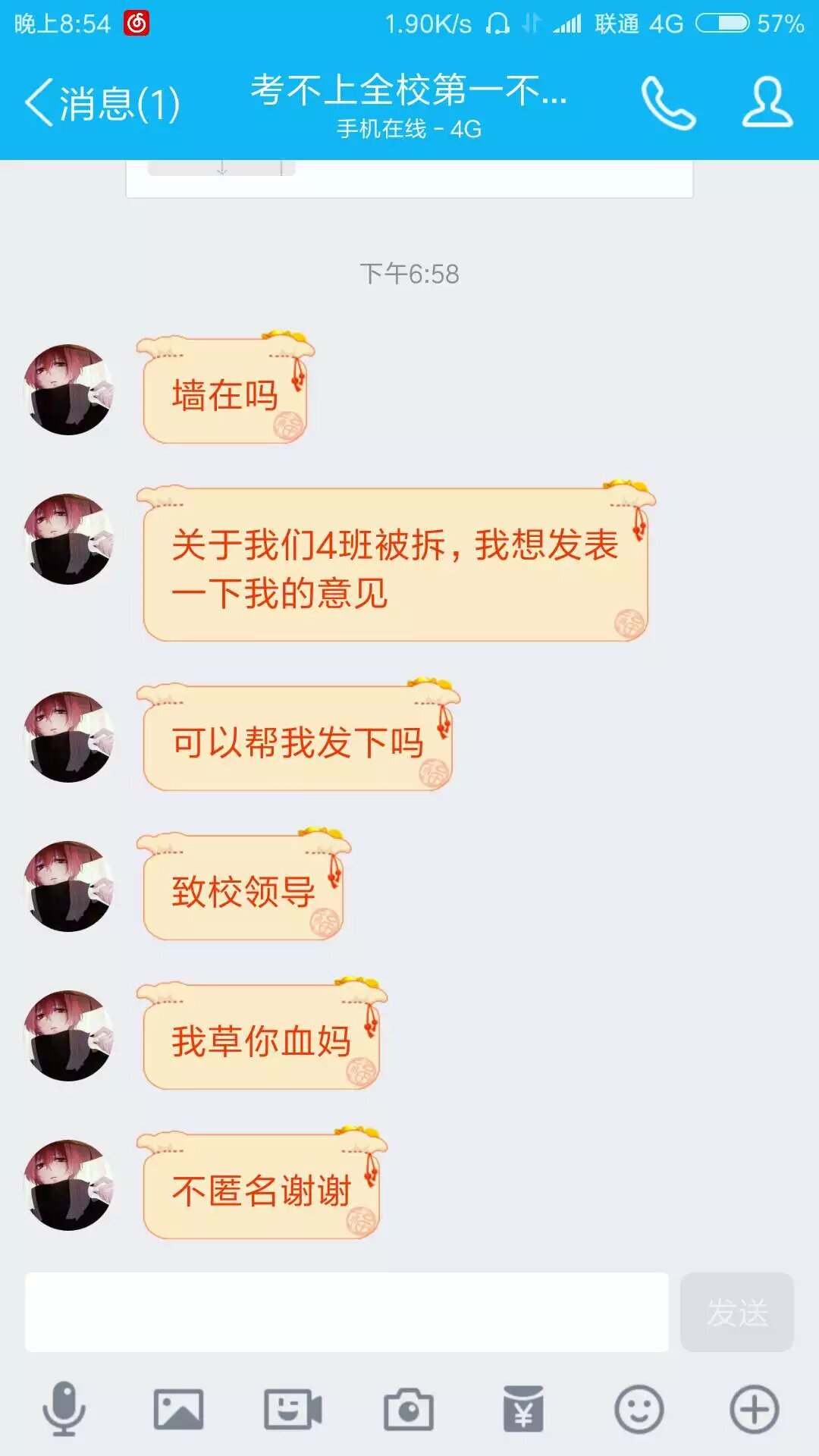
Task: Go back to the 消息 list
Action: [102, 103]
